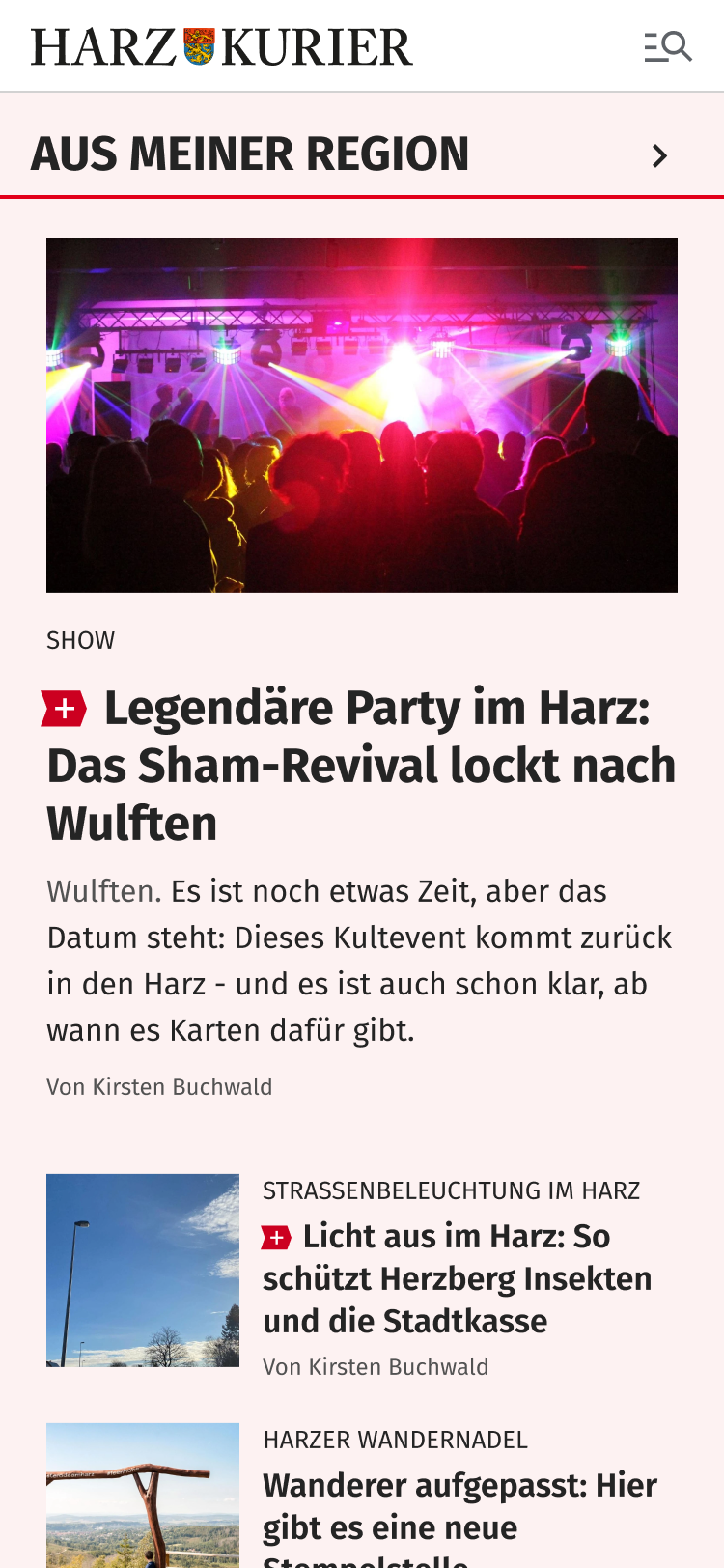Select the SHOW category label

pyautogui.click(x=80, y=639)
